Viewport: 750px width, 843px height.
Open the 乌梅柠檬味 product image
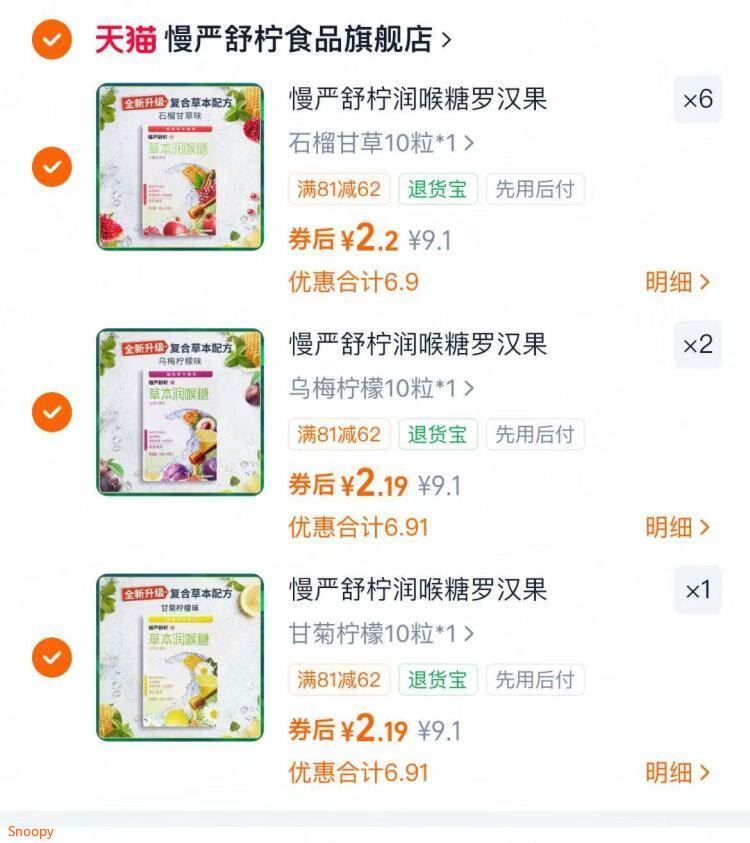pos(180,411)
